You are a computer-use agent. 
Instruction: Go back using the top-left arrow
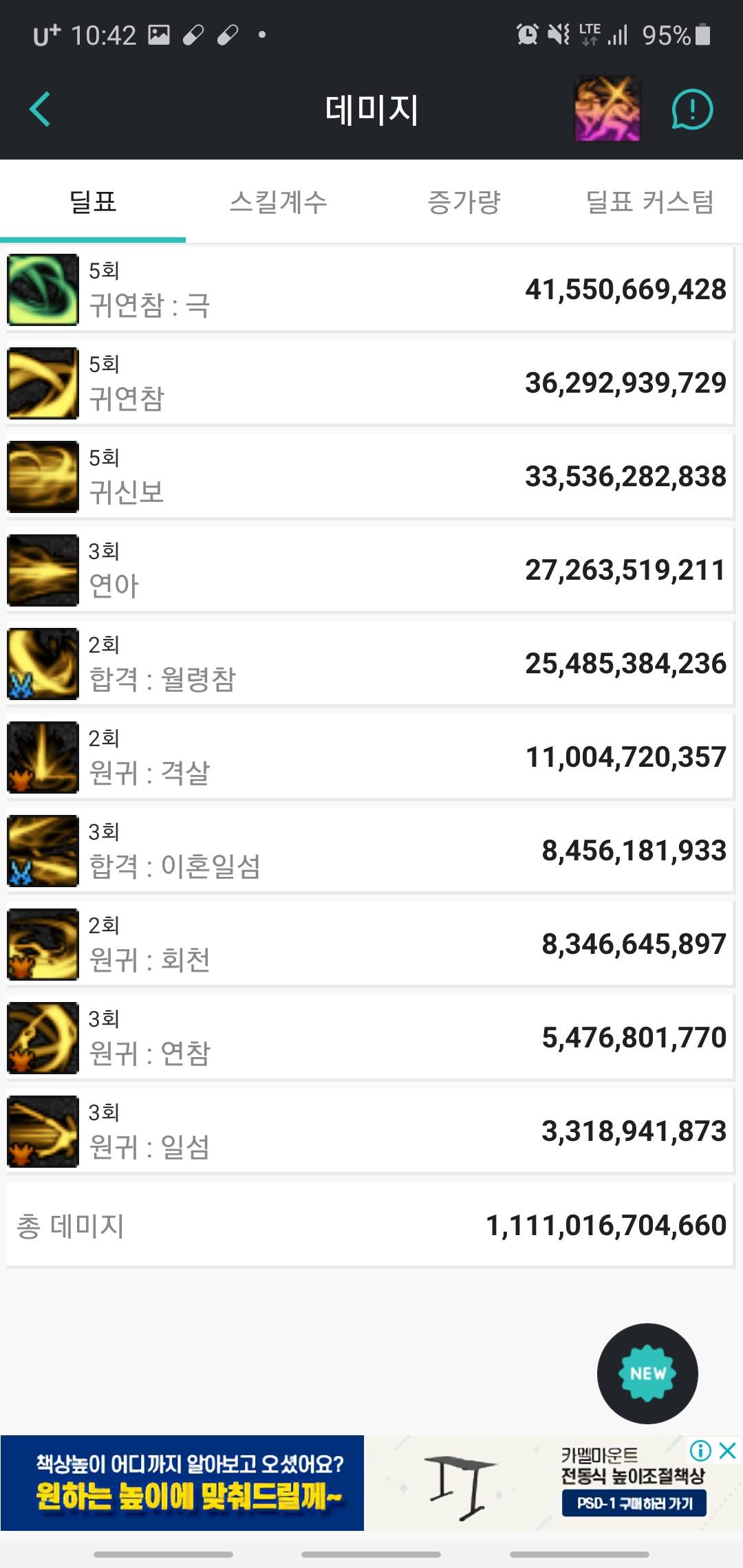click(40, 109)
